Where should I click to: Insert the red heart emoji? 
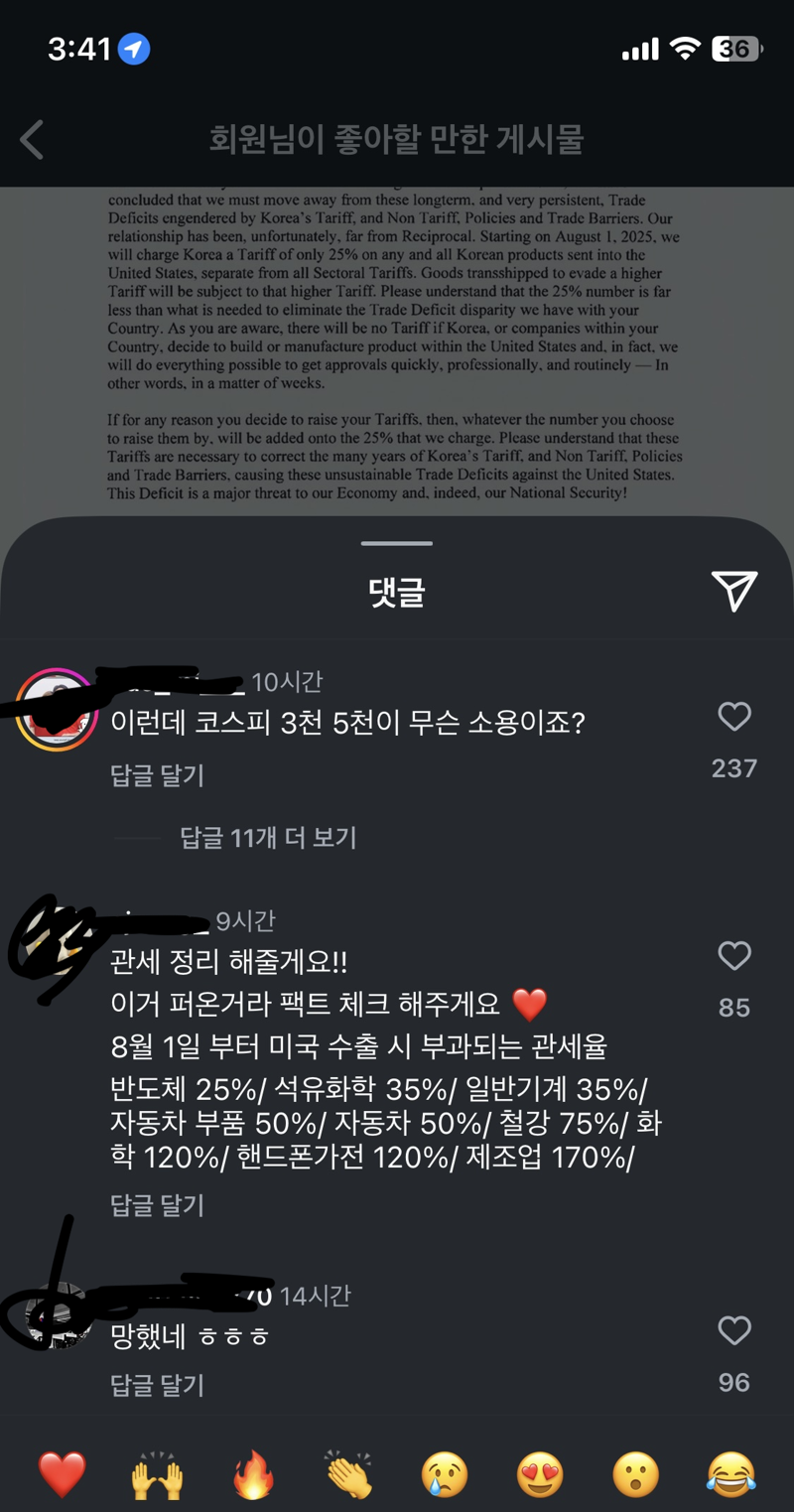pos(62,1474)
